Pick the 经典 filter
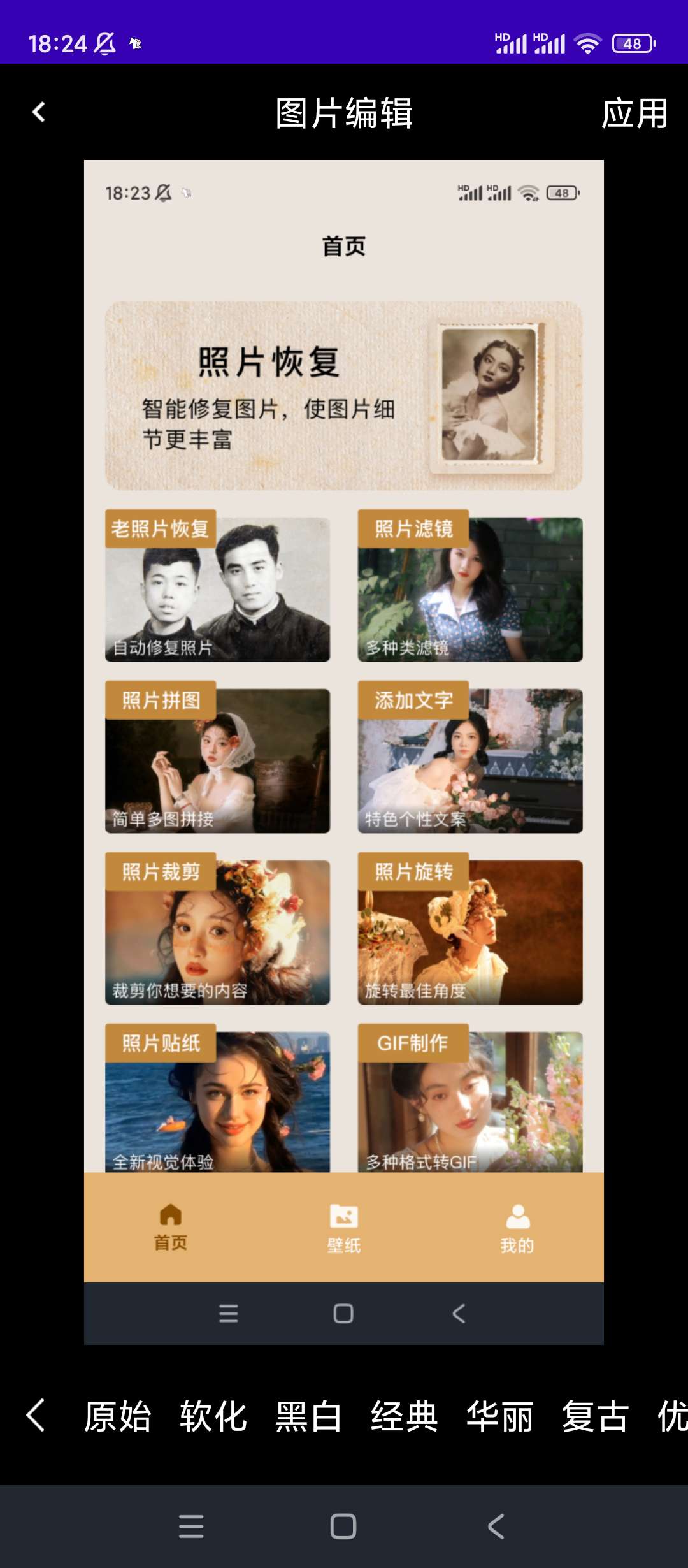The width and height of the screenshot is (688, 1568). (x=405, y=1416)
